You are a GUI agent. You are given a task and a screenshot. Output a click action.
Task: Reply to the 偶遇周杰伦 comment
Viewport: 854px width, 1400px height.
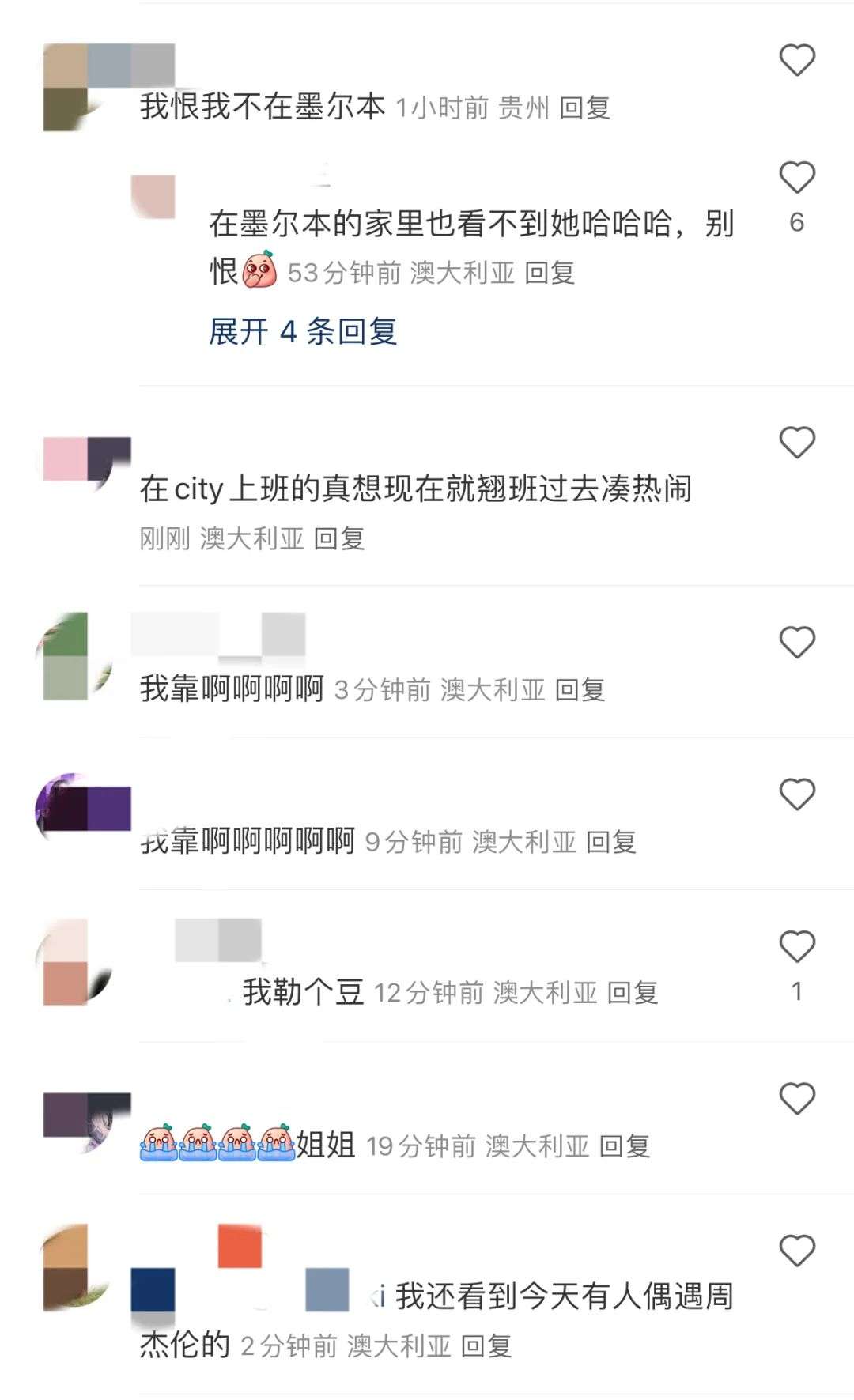point(486,1346)
